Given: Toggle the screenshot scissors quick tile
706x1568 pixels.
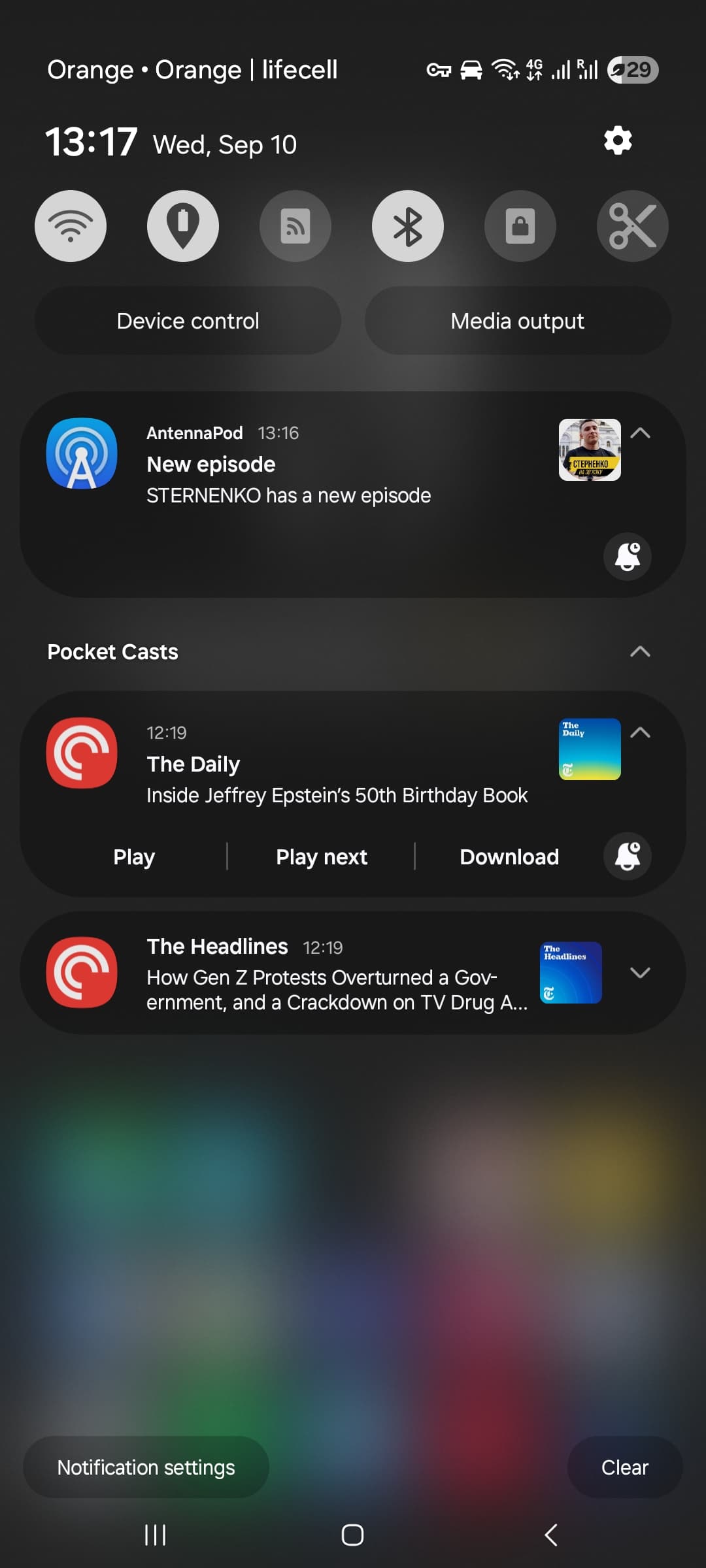Looking at the screenshot, I should 632,226.
